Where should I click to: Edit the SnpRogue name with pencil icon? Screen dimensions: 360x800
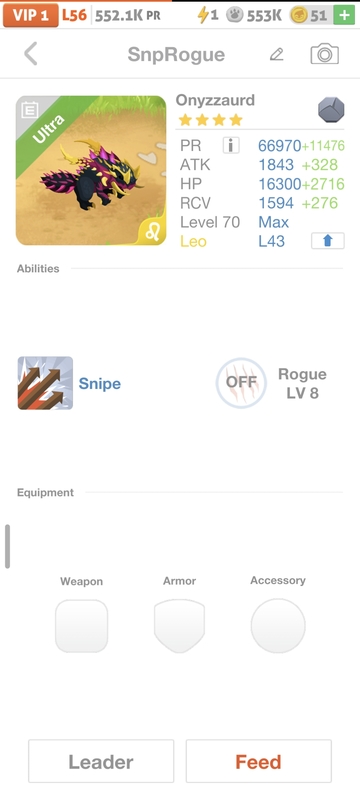[276, 54]
